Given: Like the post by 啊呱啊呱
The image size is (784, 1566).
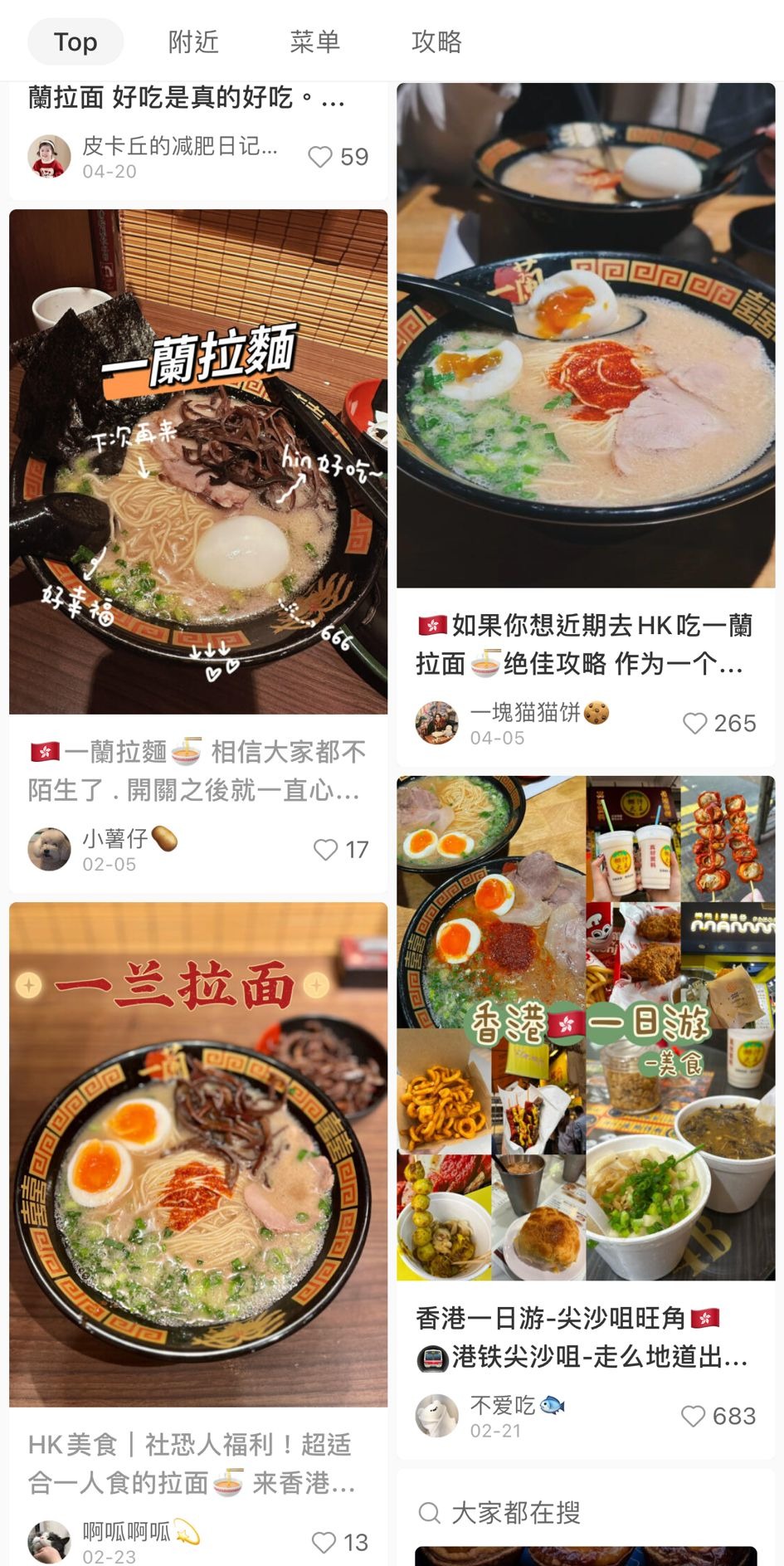Looking at the screenshot, I should pyautogui.click(x=324, y=1542).
